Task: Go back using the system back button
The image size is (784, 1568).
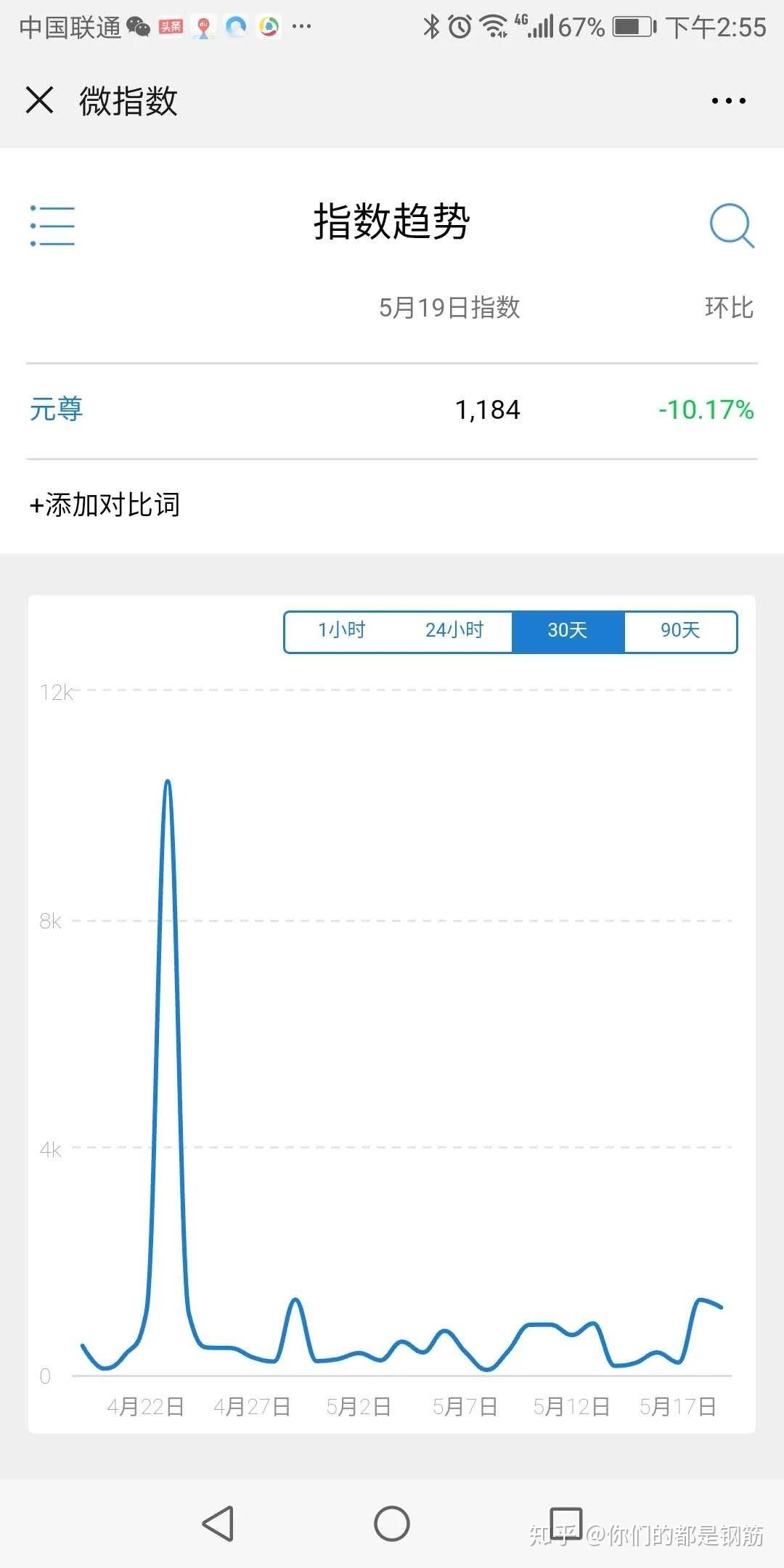Action: [x=218, y=1523]
